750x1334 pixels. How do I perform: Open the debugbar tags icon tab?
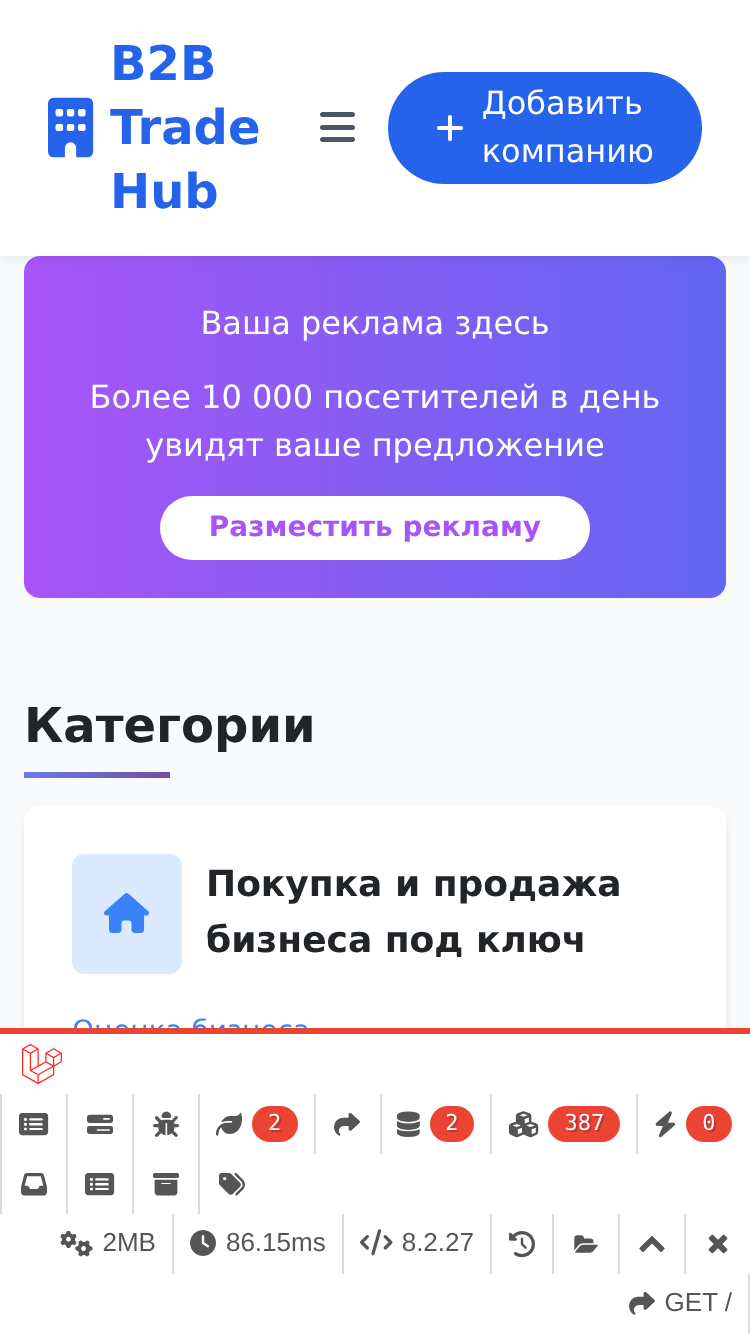coord(232,1184)
